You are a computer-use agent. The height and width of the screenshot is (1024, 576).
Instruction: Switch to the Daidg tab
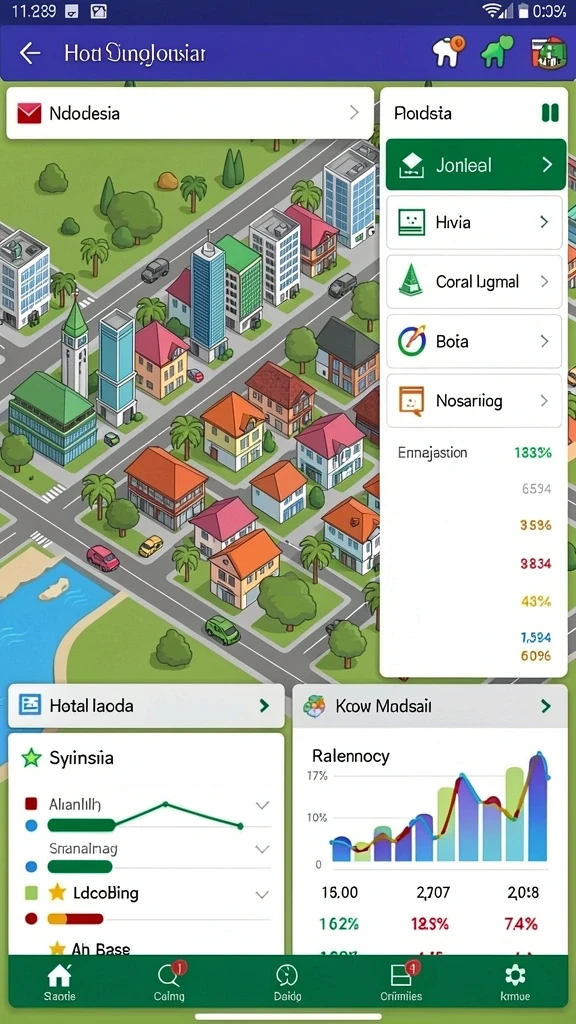point(287,982)
